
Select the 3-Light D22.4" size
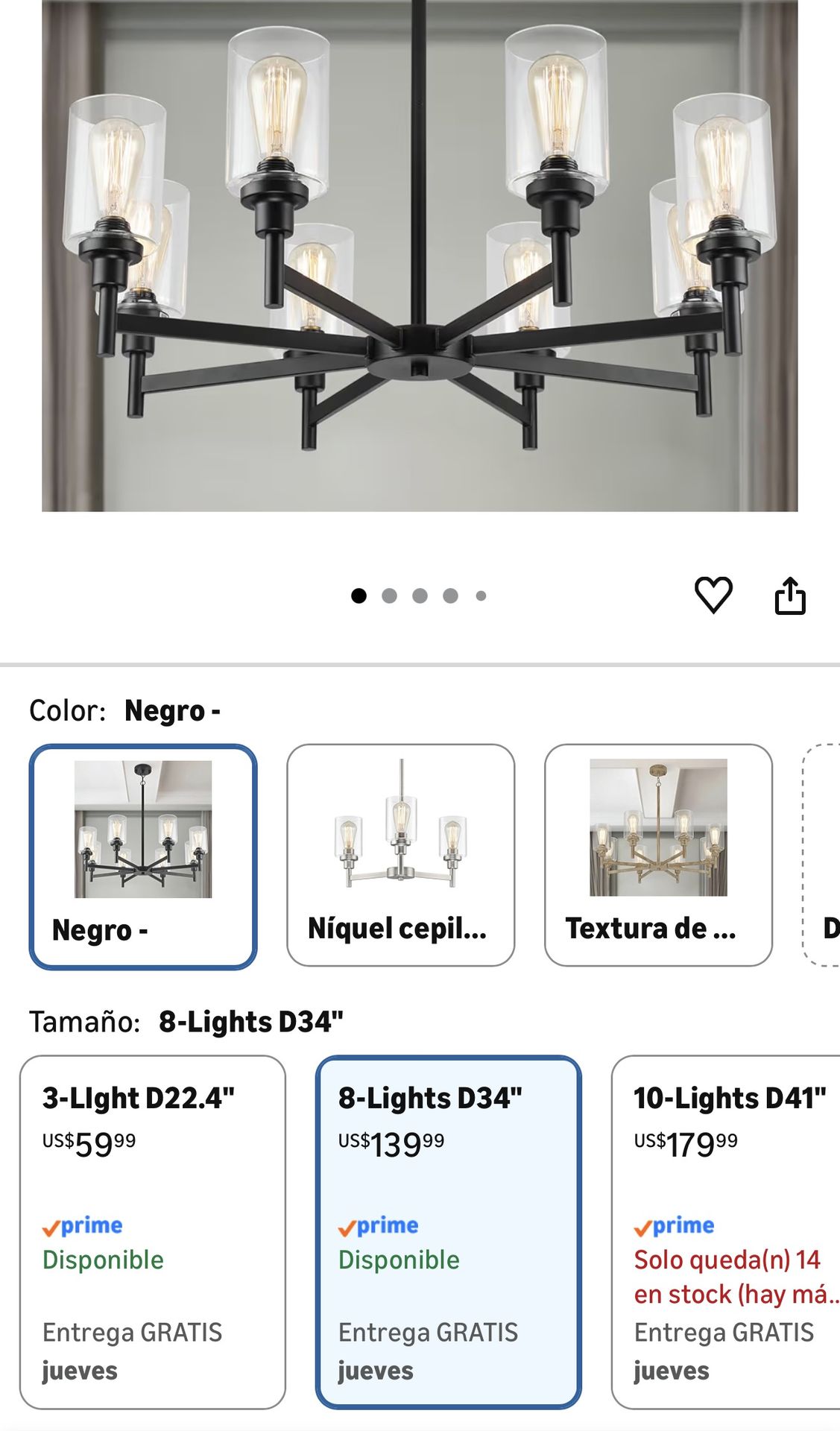point(153,1232)
